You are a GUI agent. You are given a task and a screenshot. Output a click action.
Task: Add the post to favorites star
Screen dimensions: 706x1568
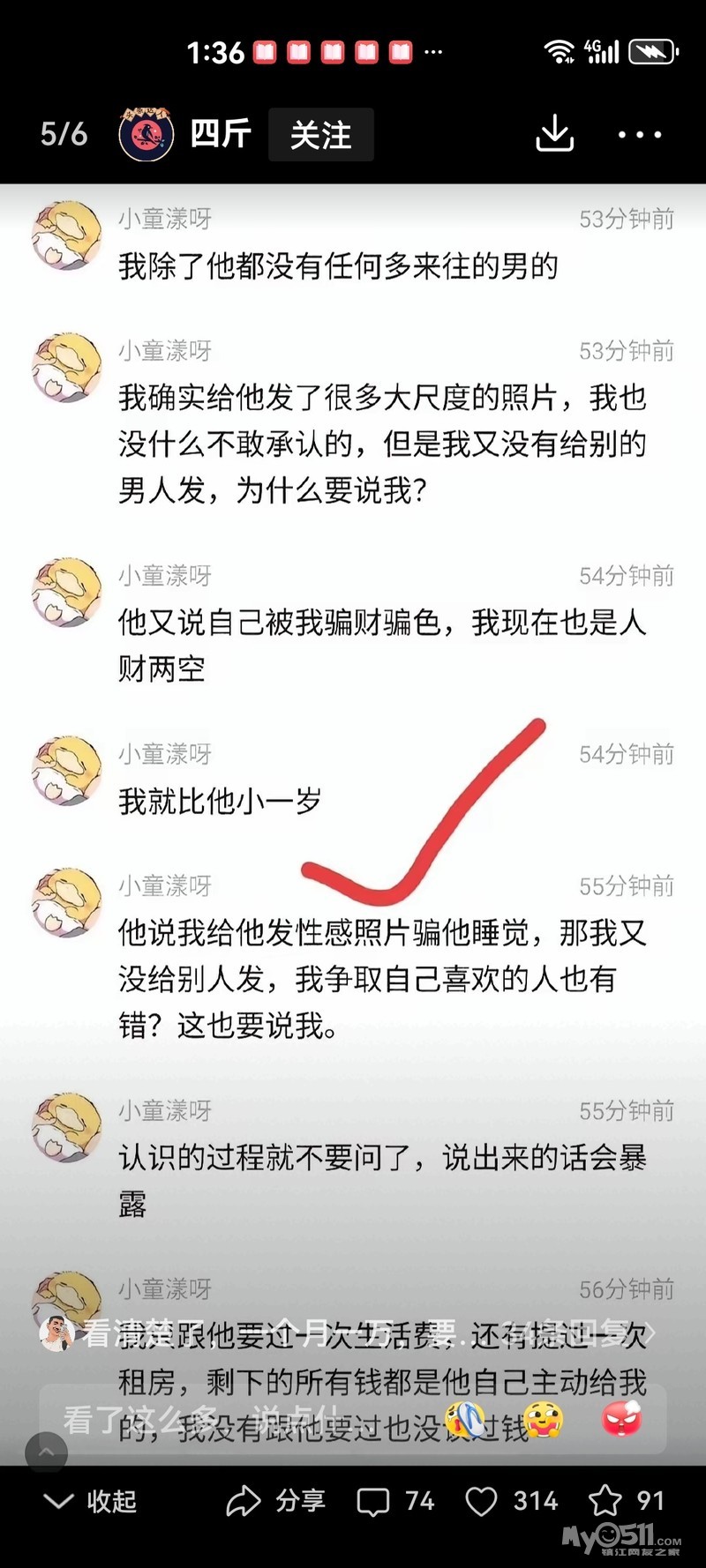pos(626,1501)
